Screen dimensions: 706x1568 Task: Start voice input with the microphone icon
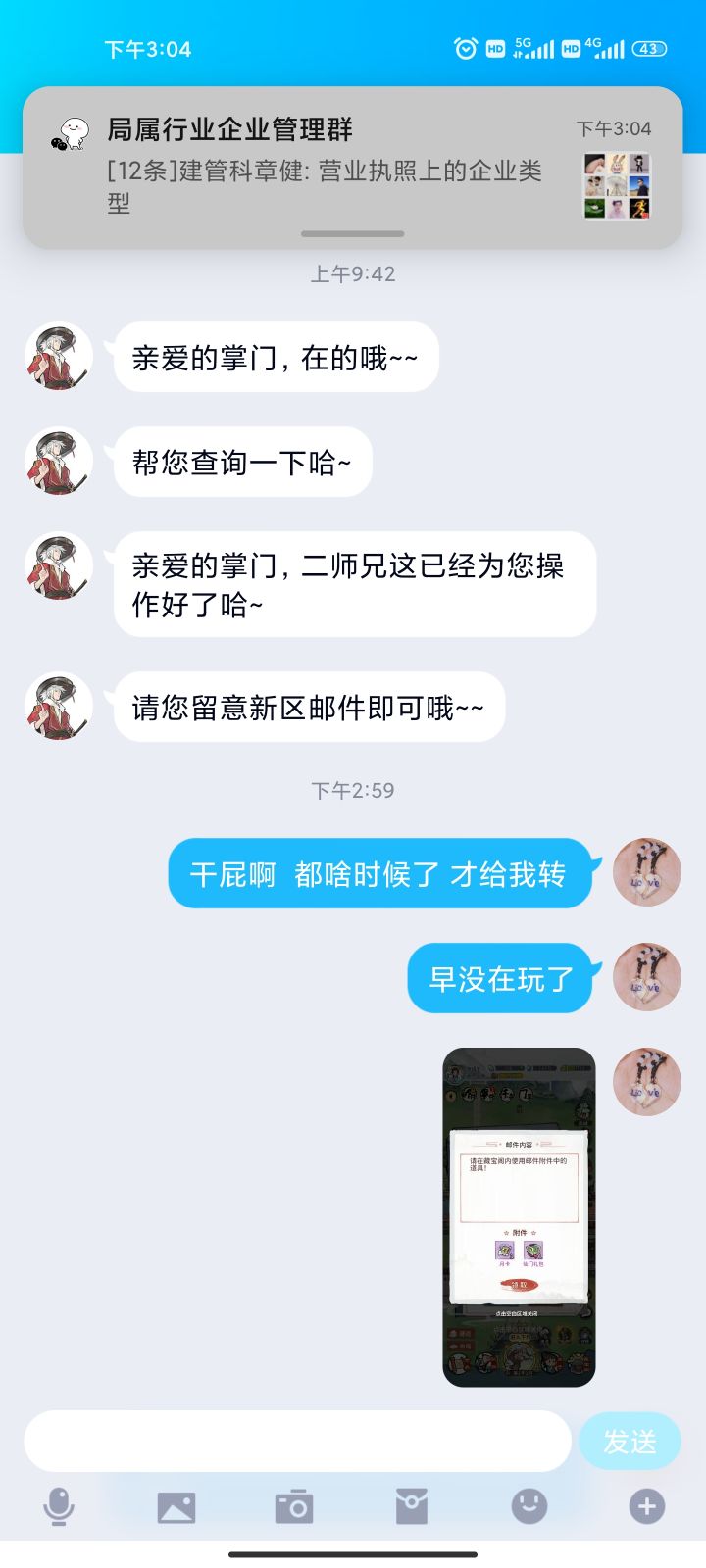pos(59,1506)
